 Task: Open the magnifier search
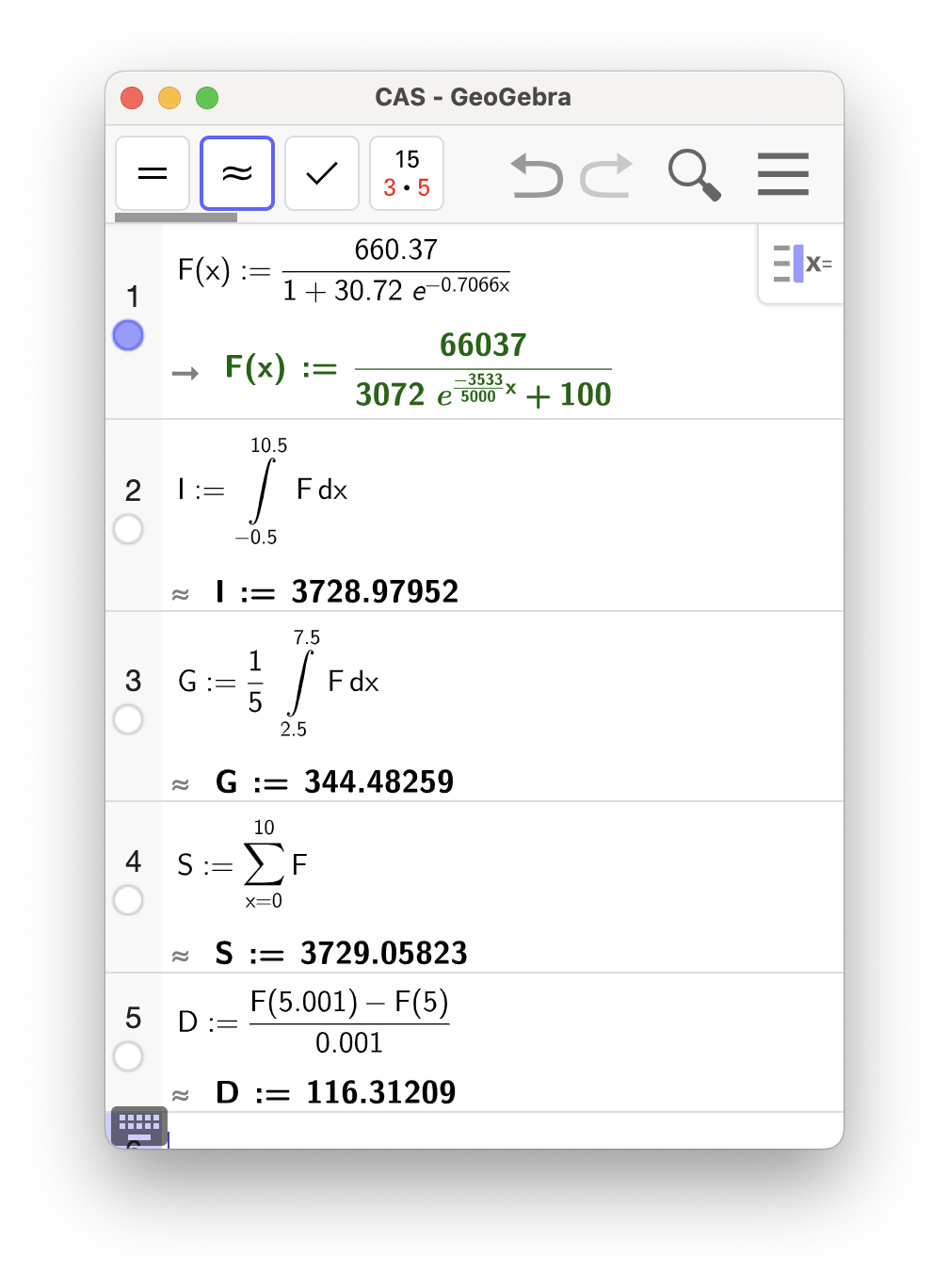coord(695,175)
